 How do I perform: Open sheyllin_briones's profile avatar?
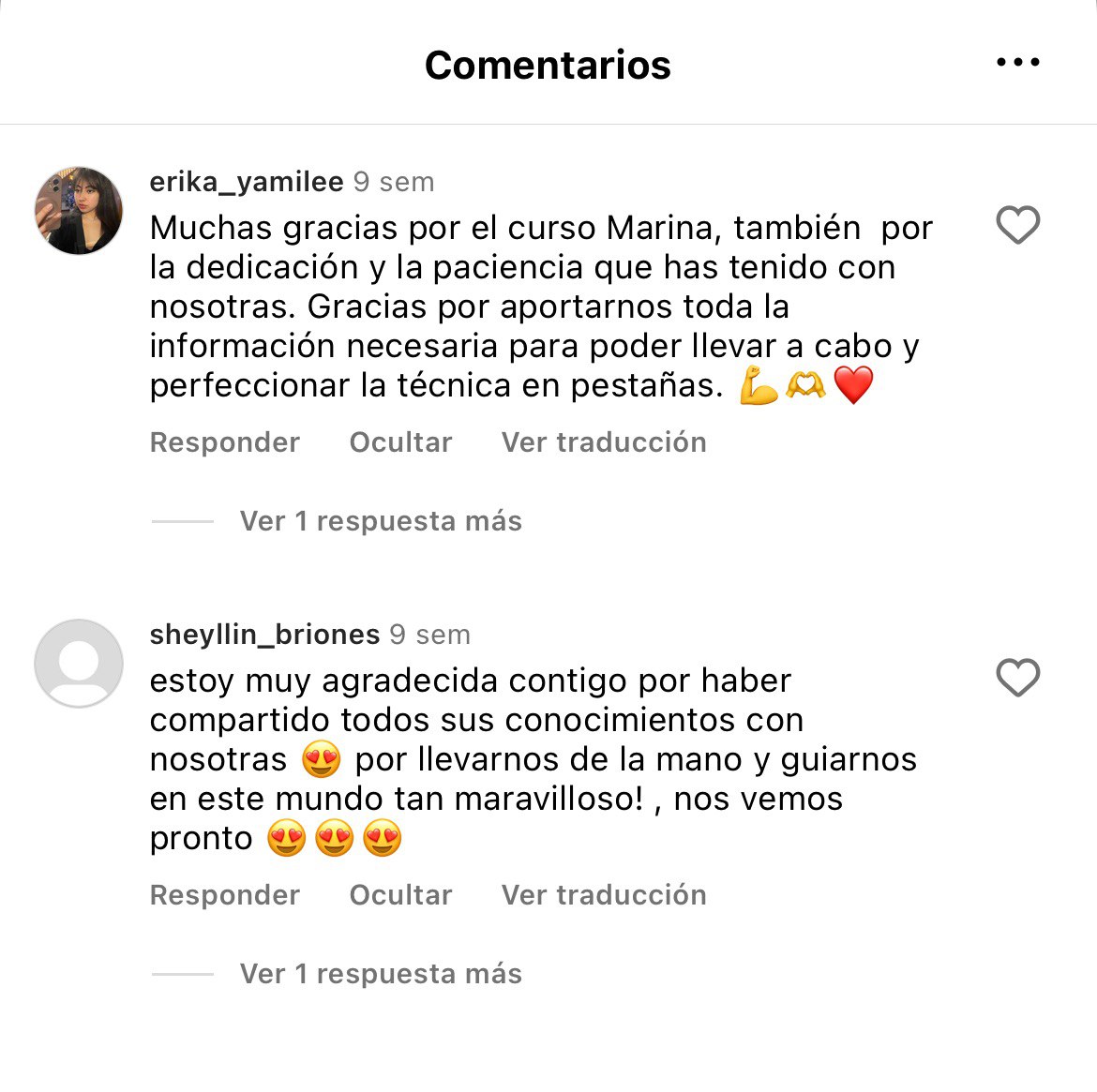[x=79, y=663]
